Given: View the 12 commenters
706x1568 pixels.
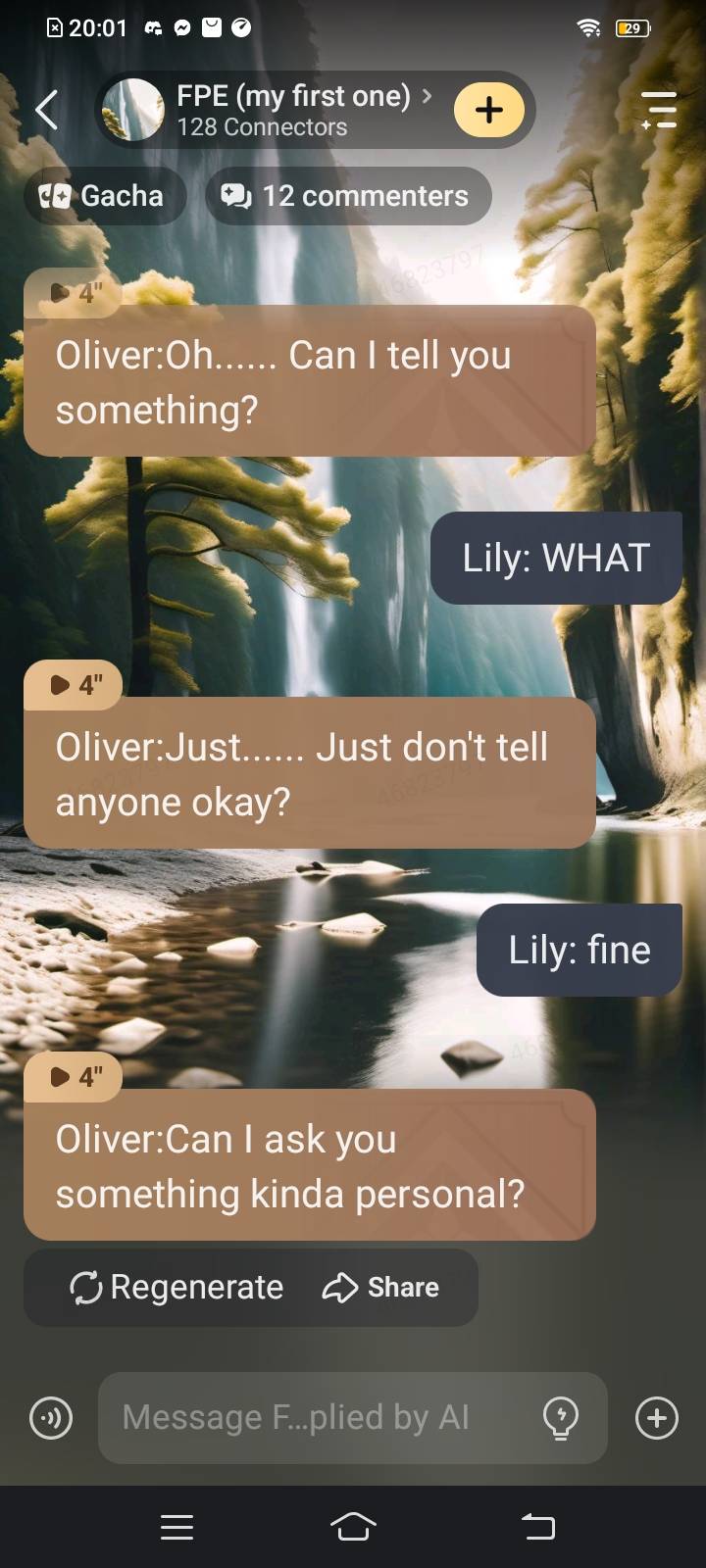Looking at the screenshot, I should coord(346,196).
